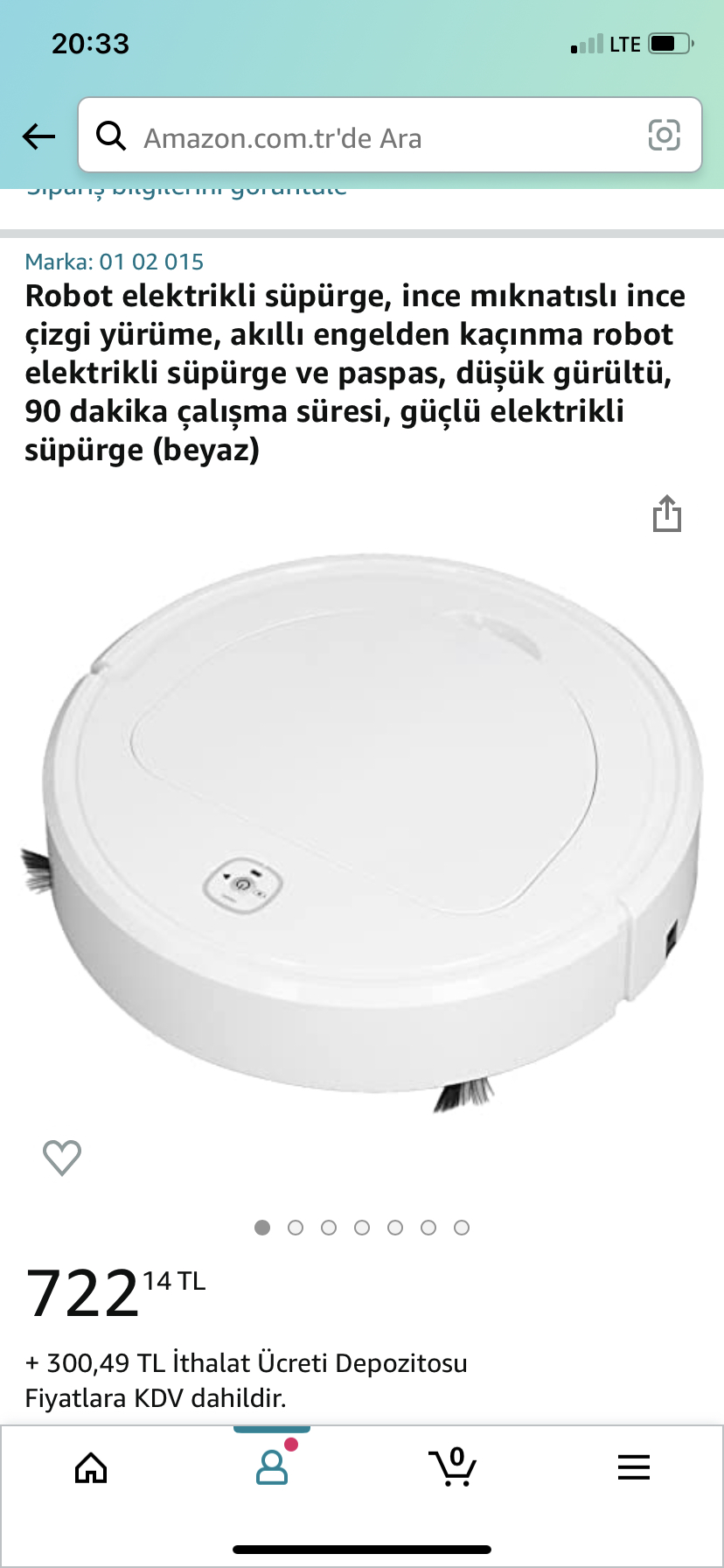Open the account profile tab
Image resolution: width=724 pixels, height=1568 pixels.
click(272, 1467)
